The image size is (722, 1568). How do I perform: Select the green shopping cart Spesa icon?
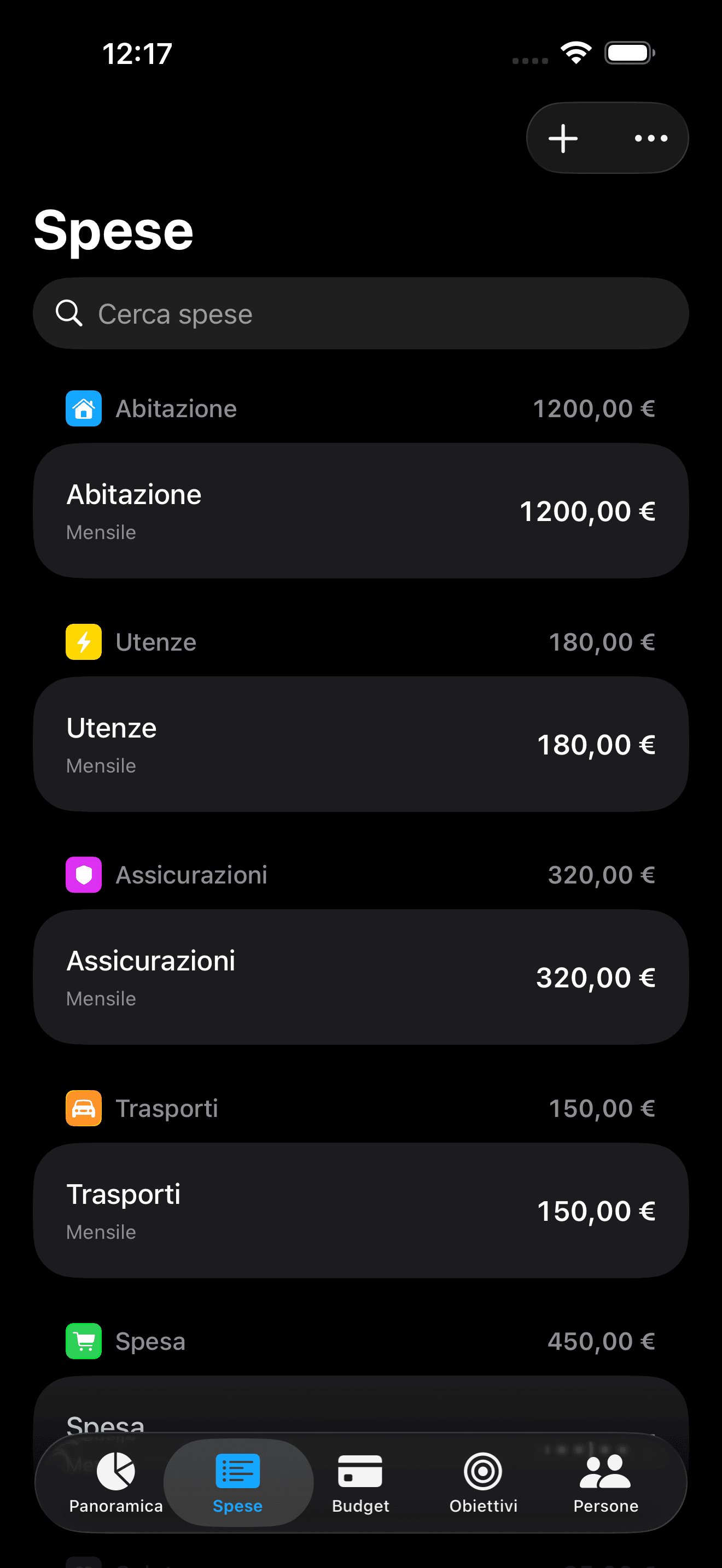[83, 1341]
